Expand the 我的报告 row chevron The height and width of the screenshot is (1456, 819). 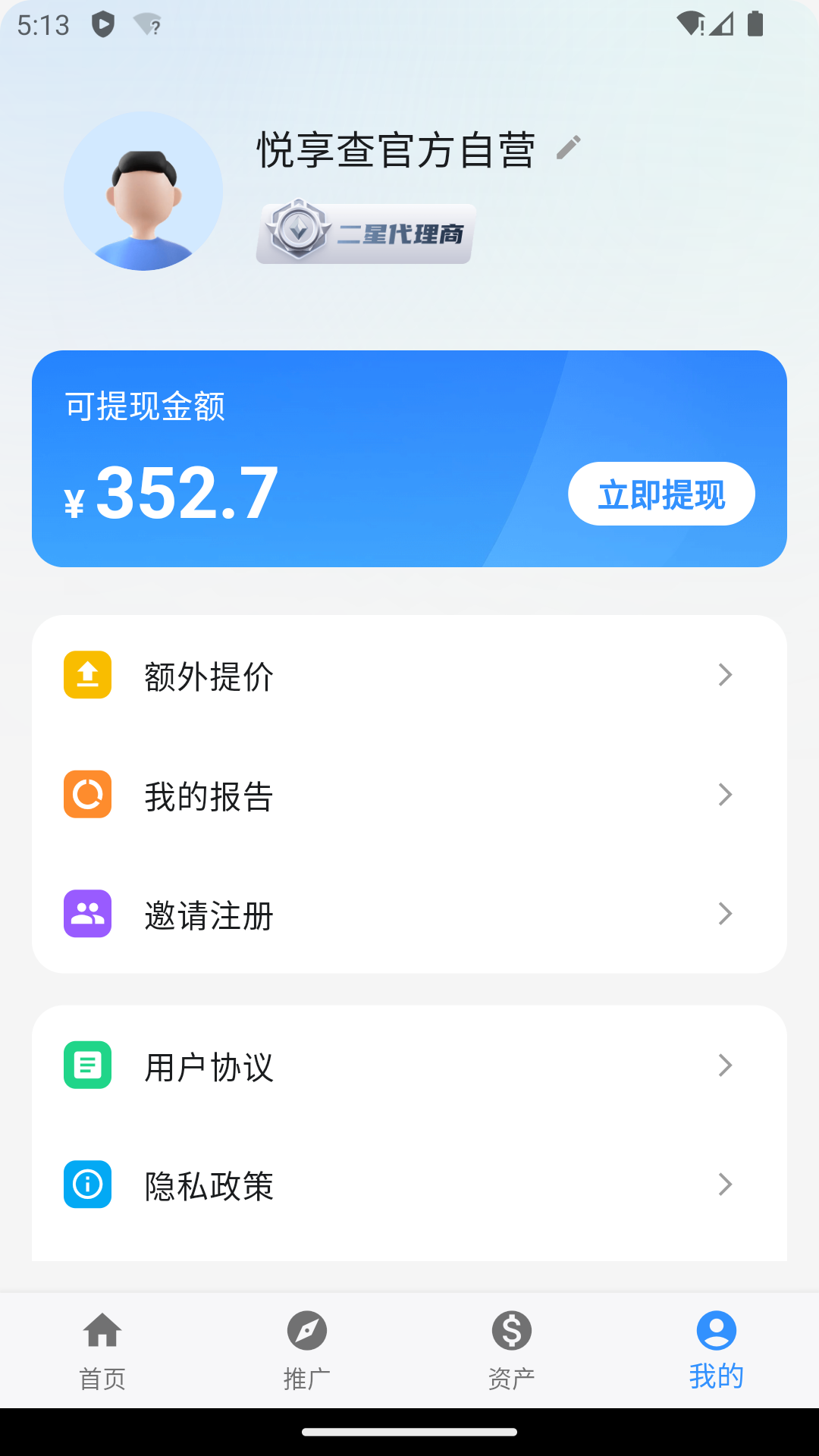click(x=726, y=795)
